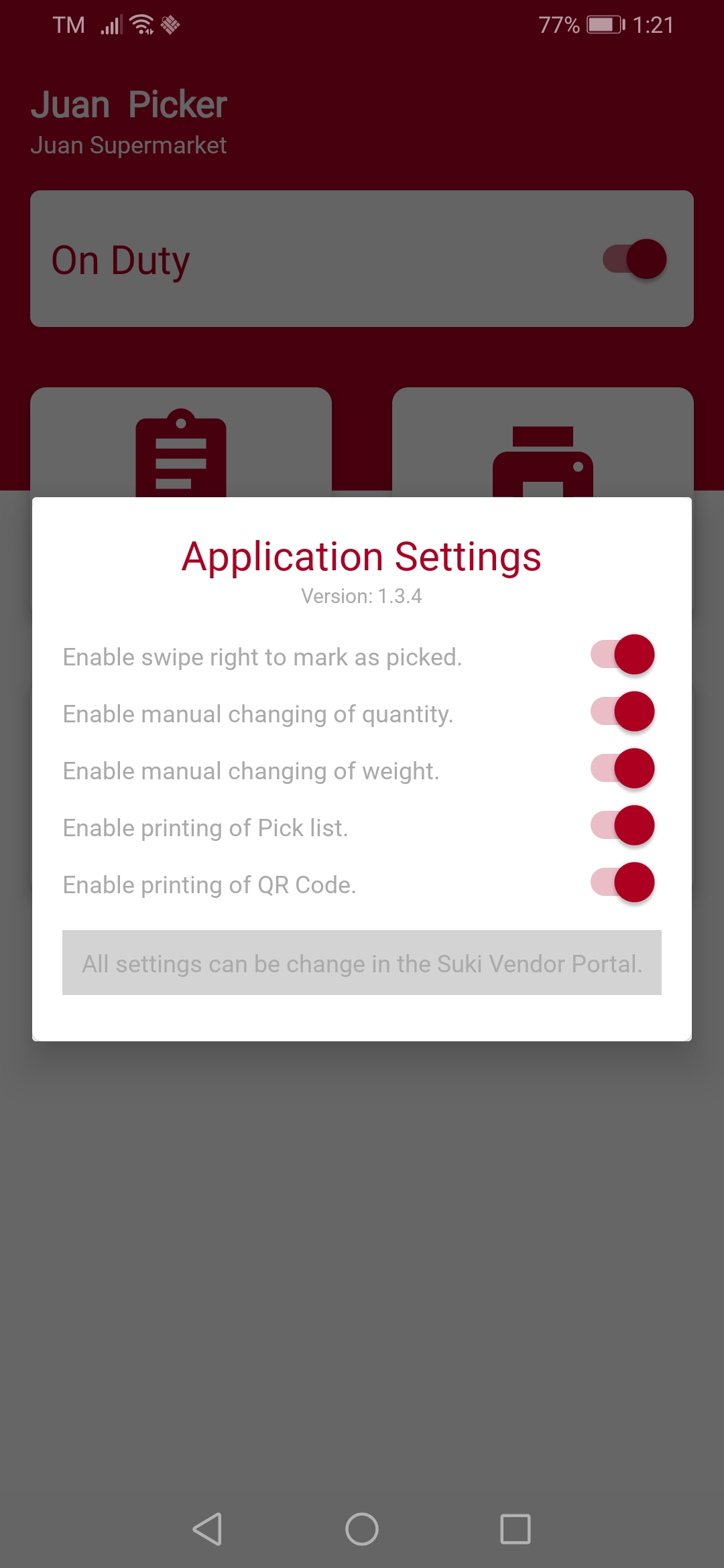This screenshot has width=724, height=1568.
Task: Turn off manual changing of weight
Action: pyautogui.click(x=623, y=769)
